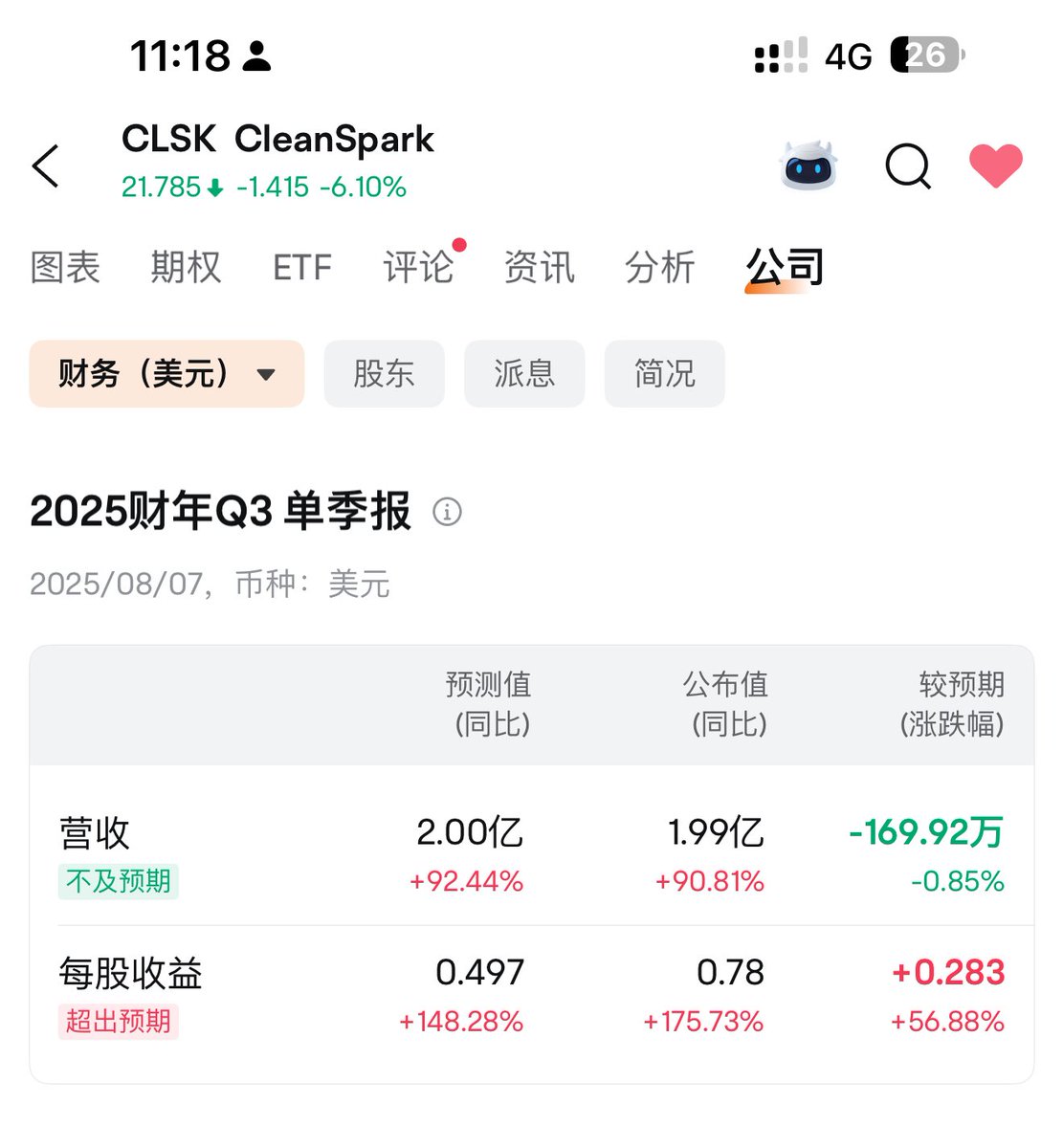Open the 期权 tab
Image resolution: width=1063 pixels, height=1148 pixels.
pos(186,267)
